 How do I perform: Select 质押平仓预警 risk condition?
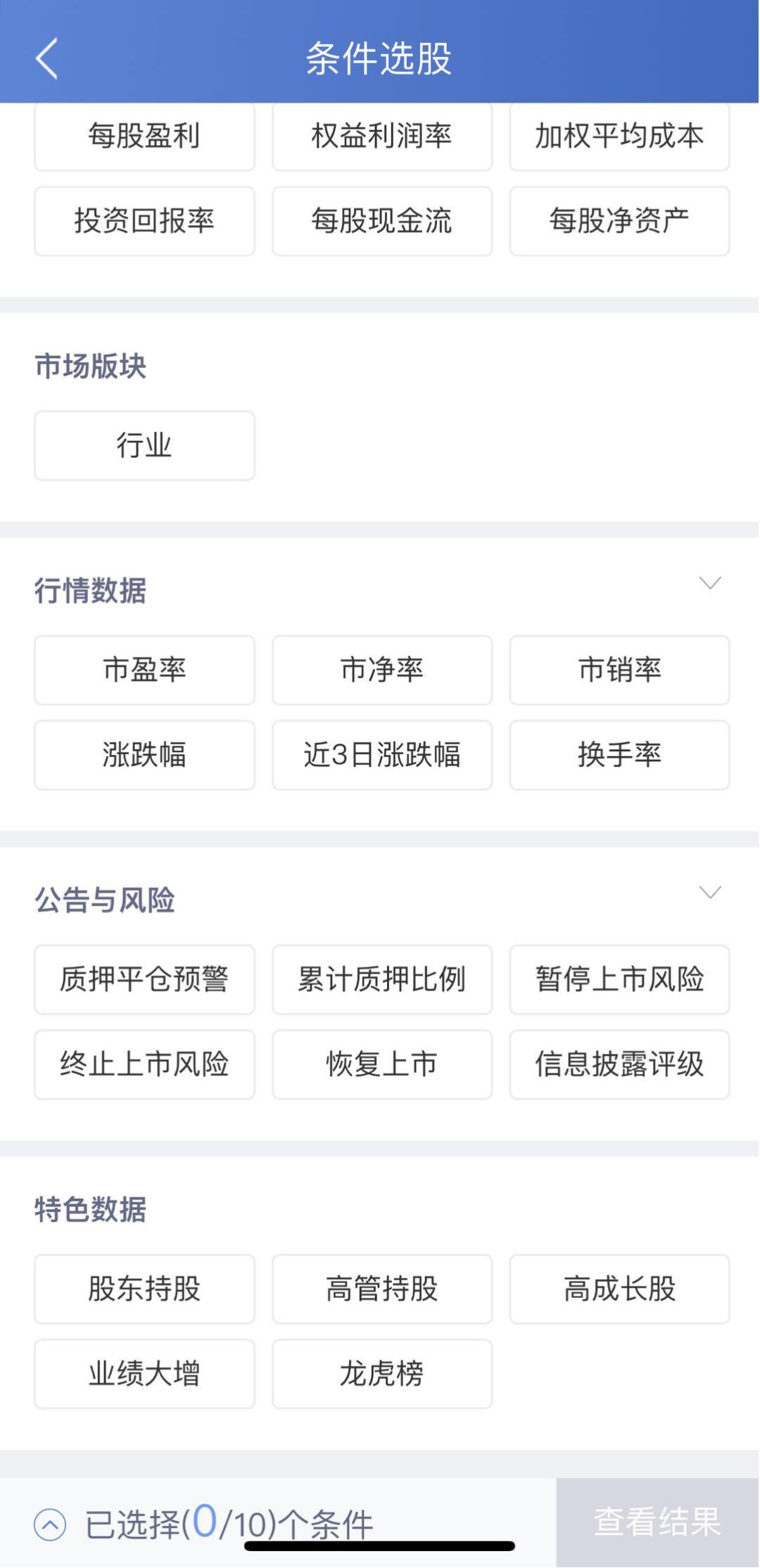coord(144,980)
